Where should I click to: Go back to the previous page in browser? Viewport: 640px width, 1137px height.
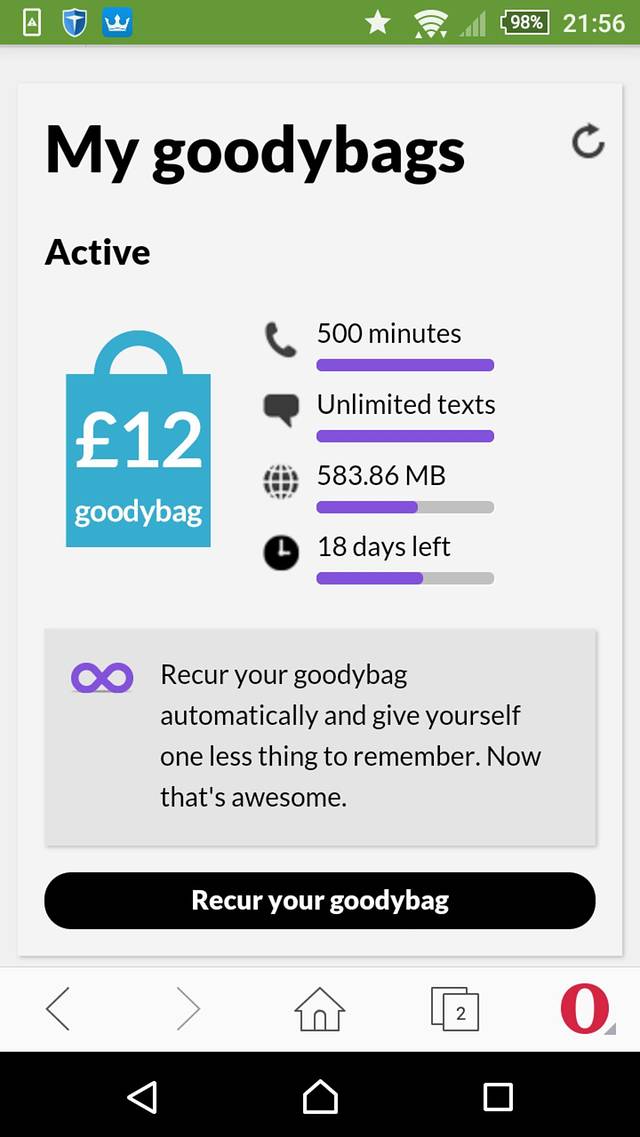pos(59,1009)
